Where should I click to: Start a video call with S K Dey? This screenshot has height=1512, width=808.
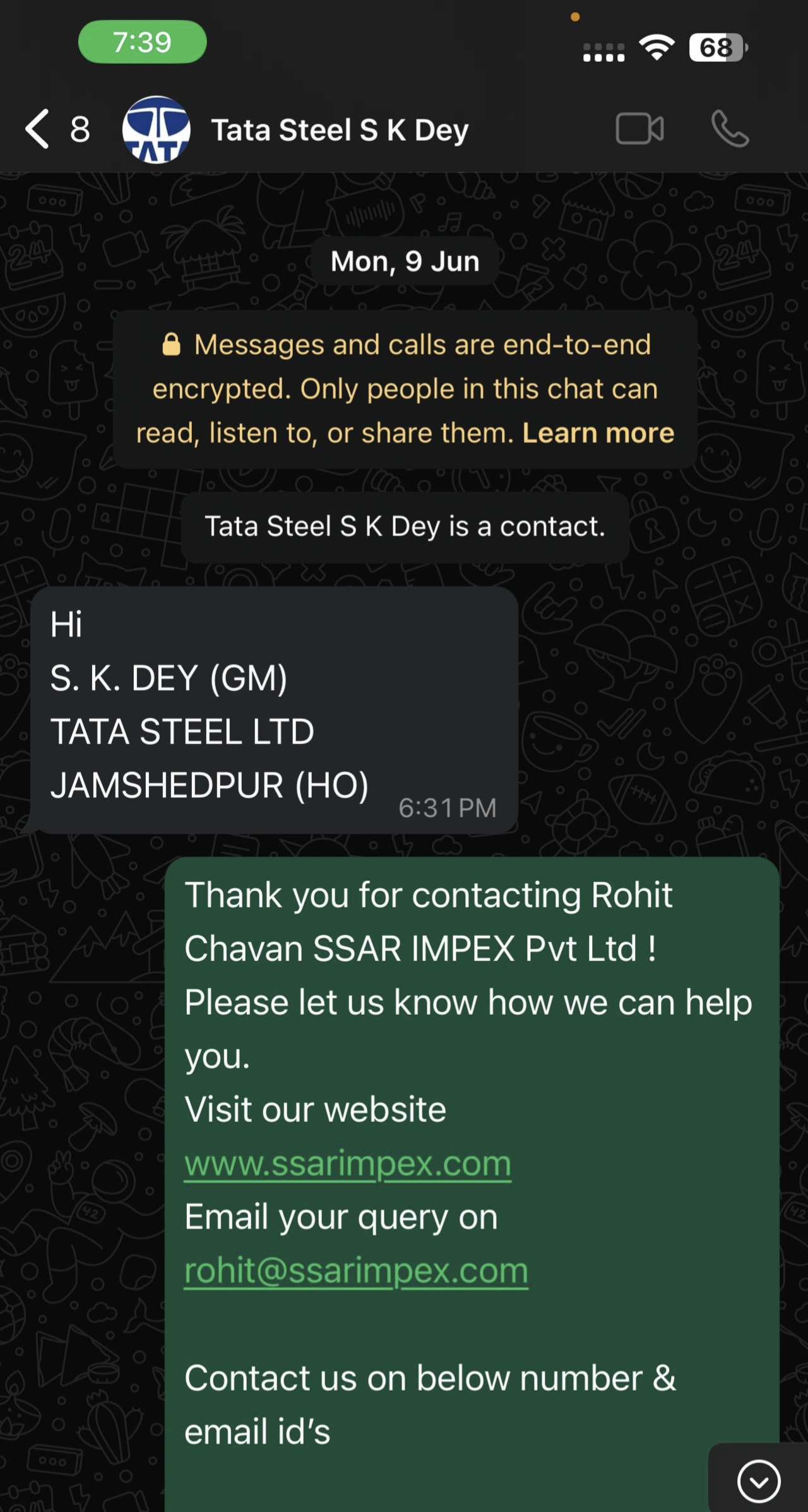[639, 129]
